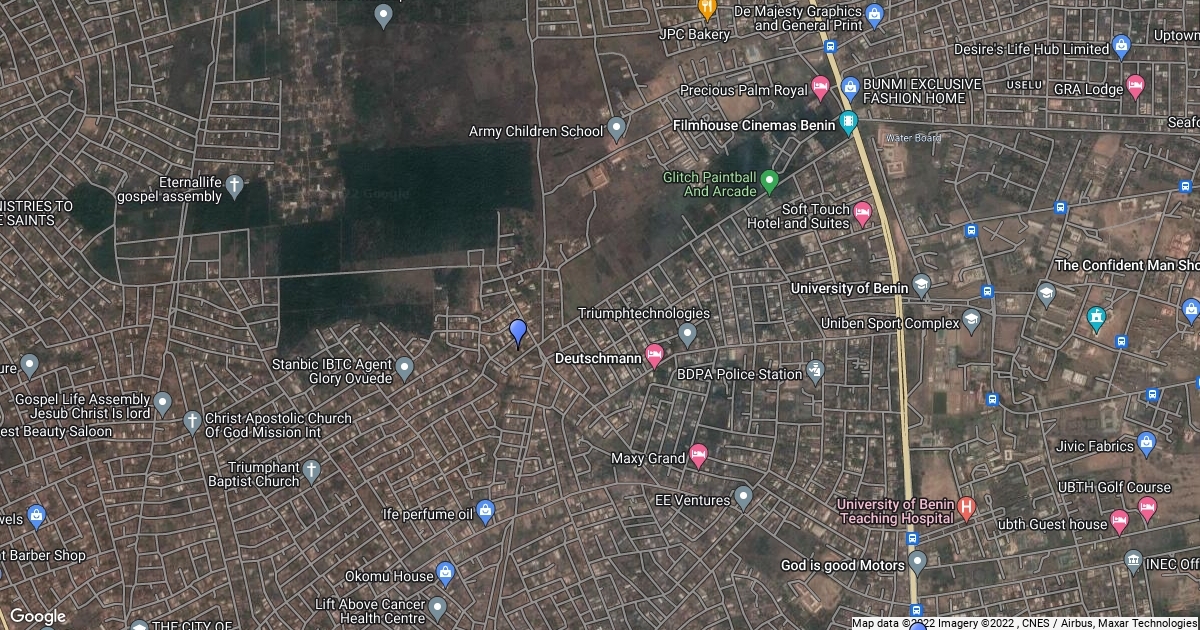Select the EE Ventures marker
This screenshot has width=1200, height=630.
[743, 497]
